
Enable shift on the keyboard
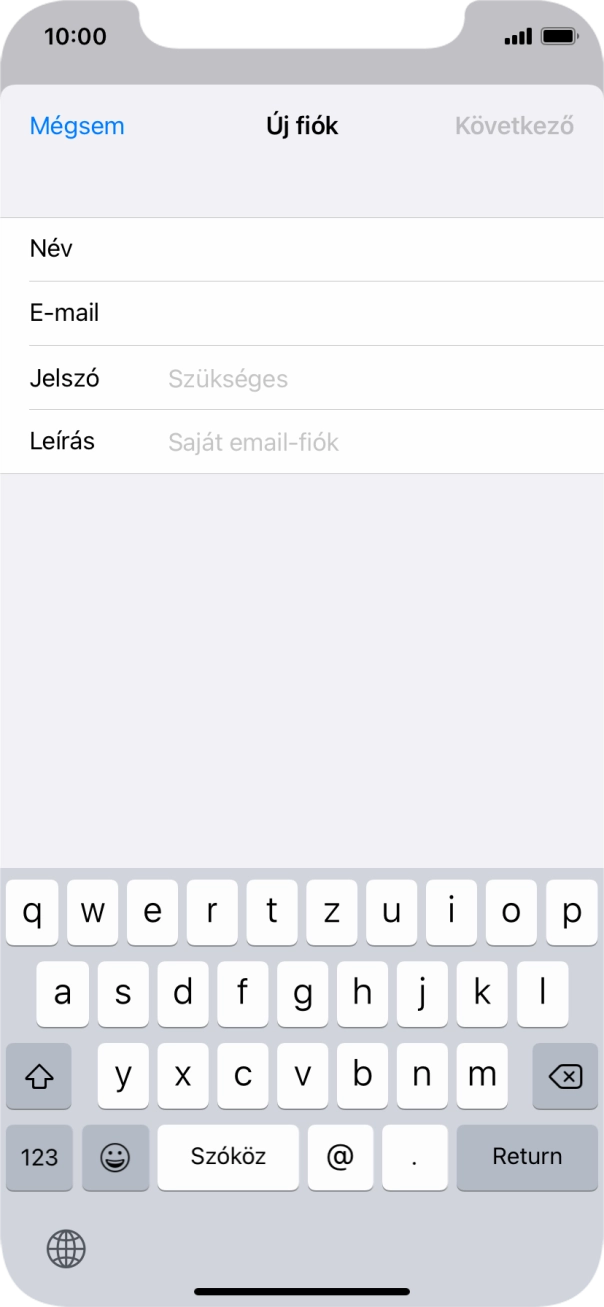(x=39, y=1076)
